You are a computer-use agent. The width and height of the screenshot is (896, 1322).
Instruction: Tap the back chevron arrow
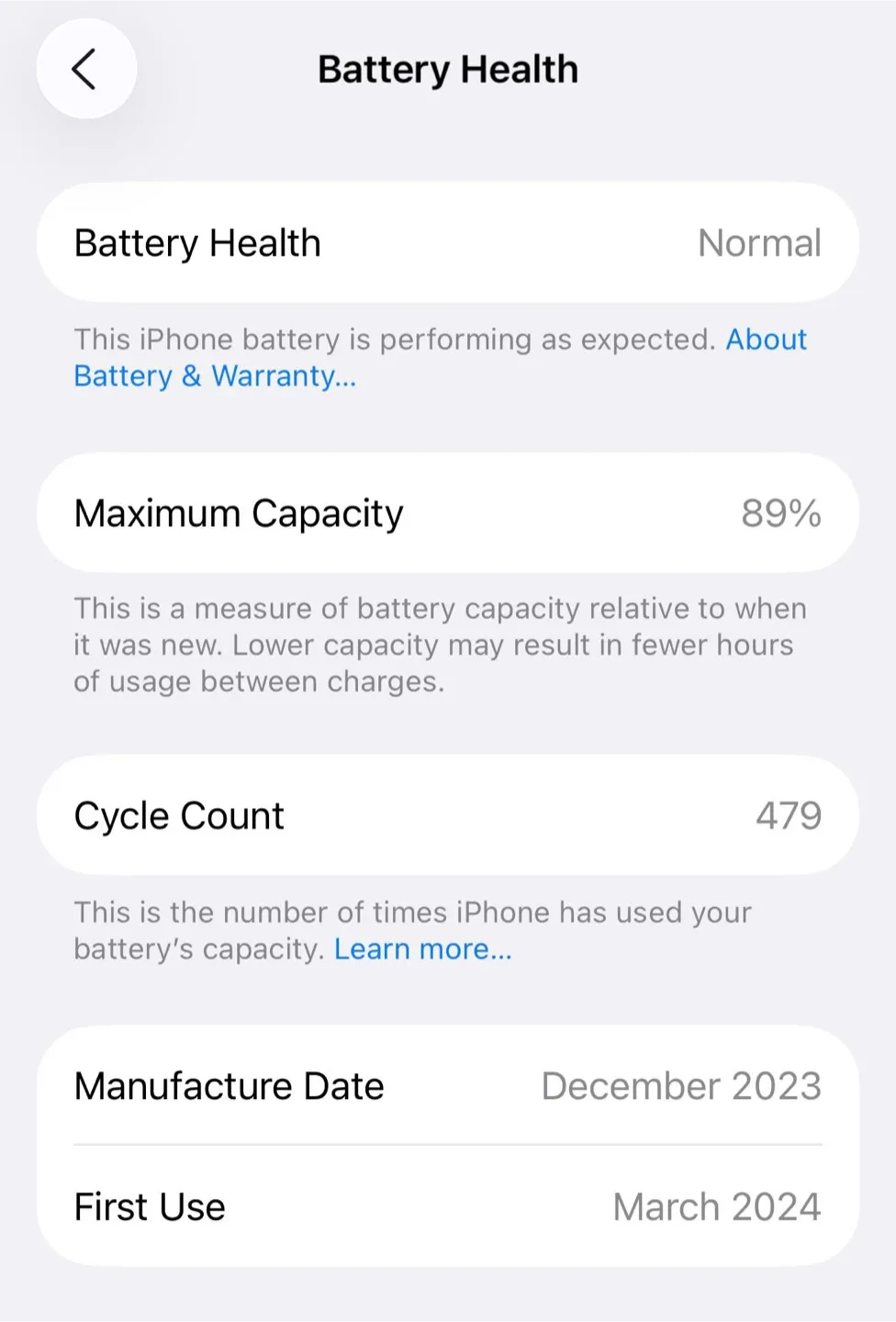click(x=86, y=69)
